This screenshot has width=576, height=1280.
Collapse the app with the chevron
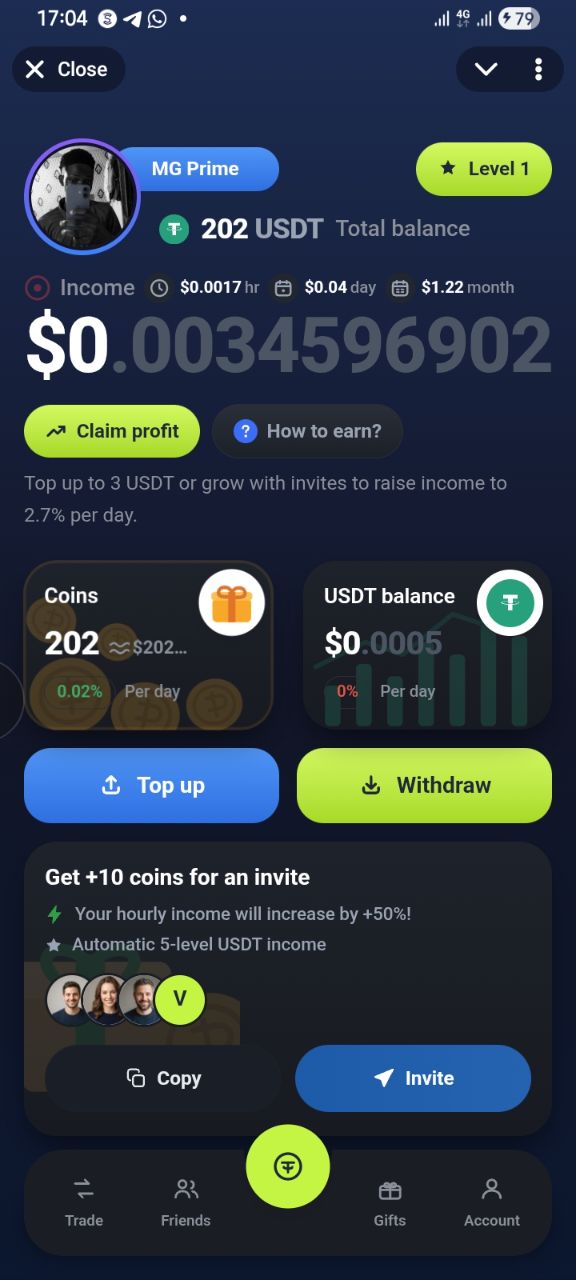tap(486, 69)
